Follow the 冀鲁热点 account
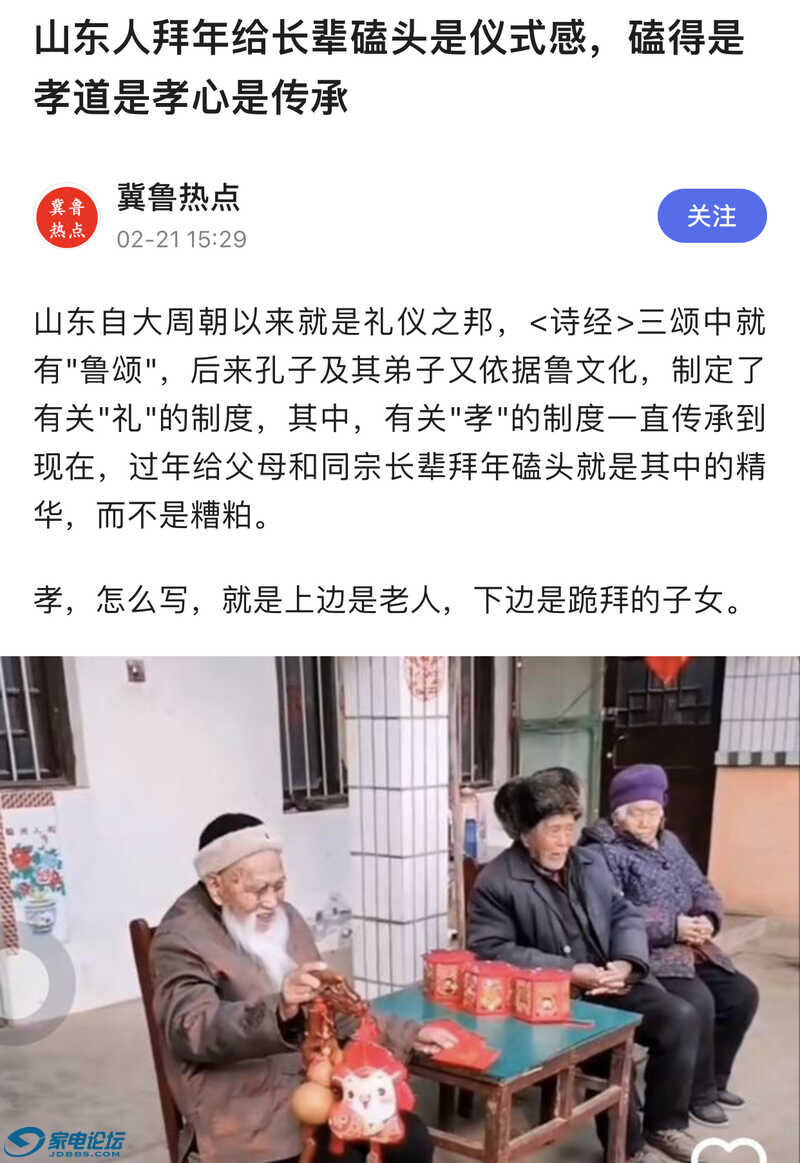 pos(711,216)
